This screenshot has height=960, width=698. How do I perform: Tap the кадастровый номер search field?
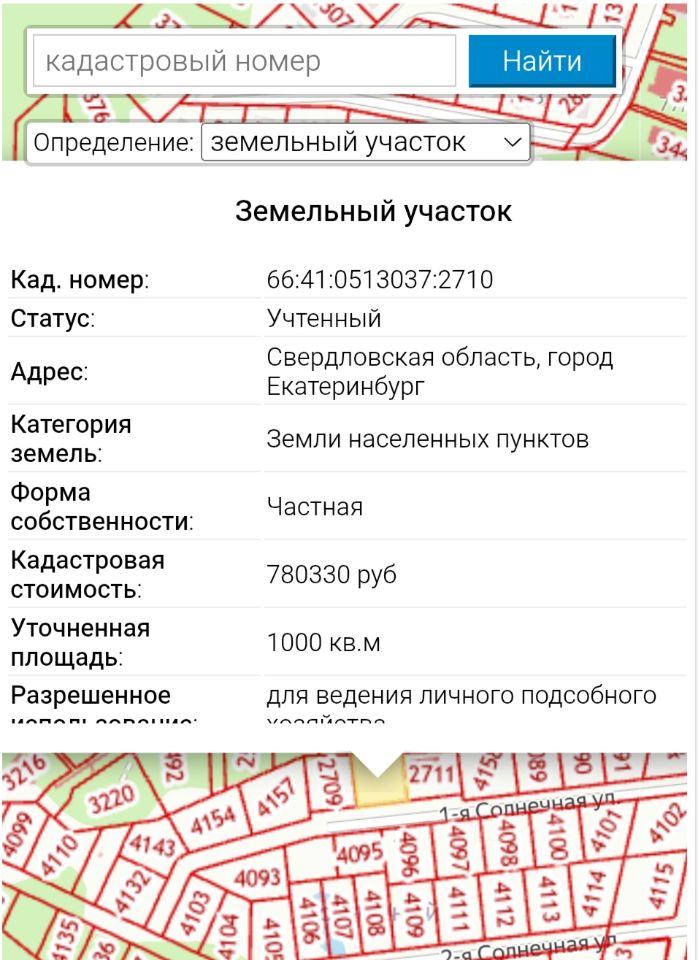245,62
